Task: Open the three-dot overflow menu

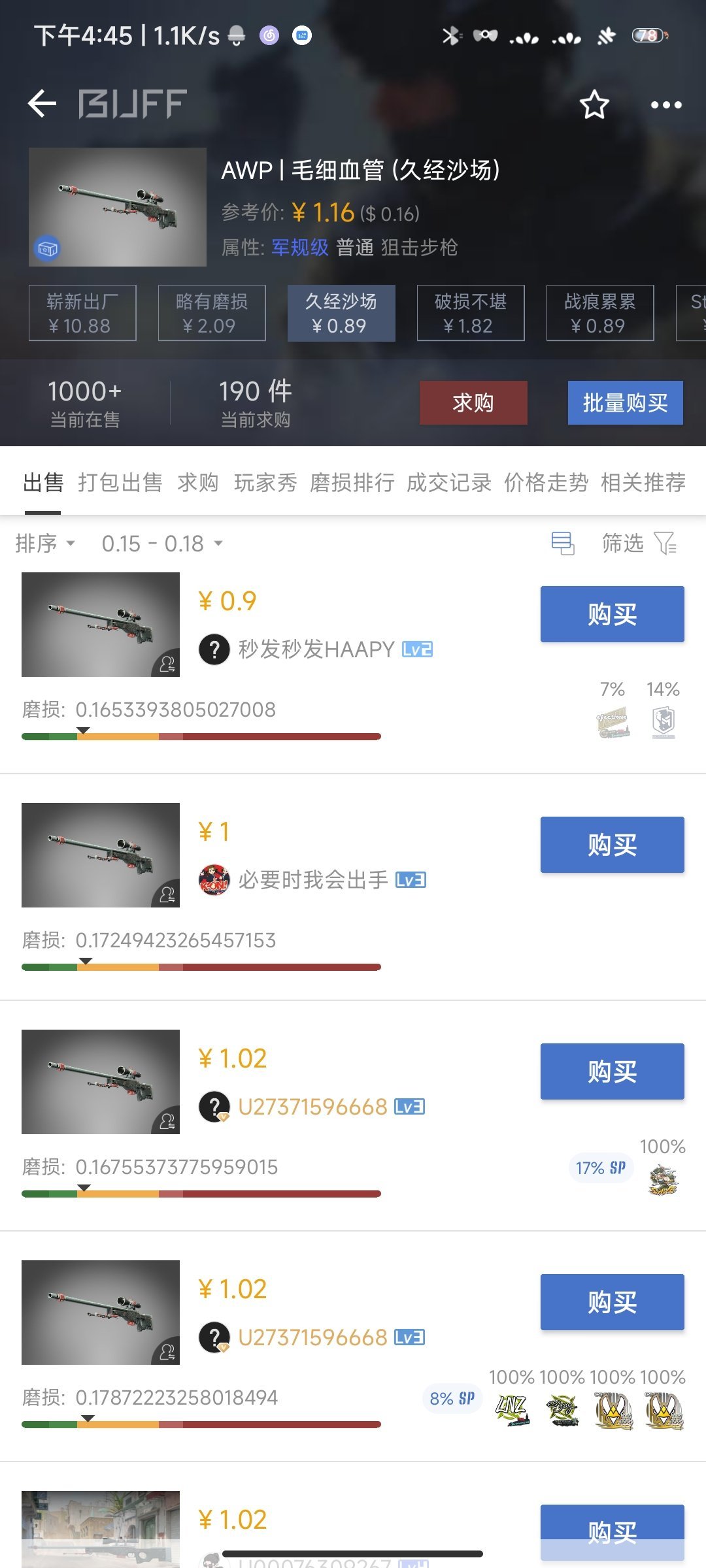Action: tap(665, 105)
